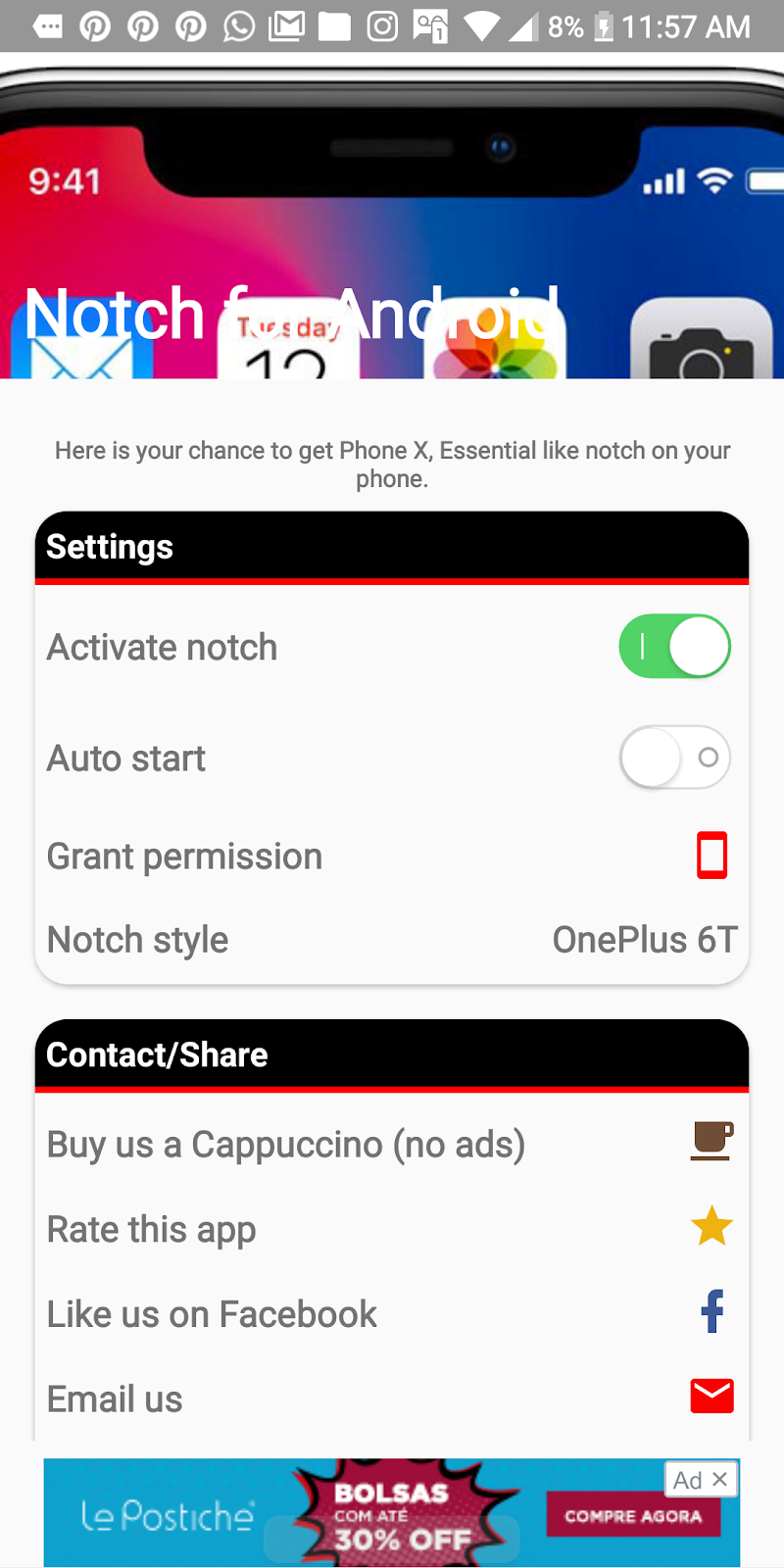Enable the Auto start switch
This screenshot has height=1568, width=784.
[x=674, y=757]
